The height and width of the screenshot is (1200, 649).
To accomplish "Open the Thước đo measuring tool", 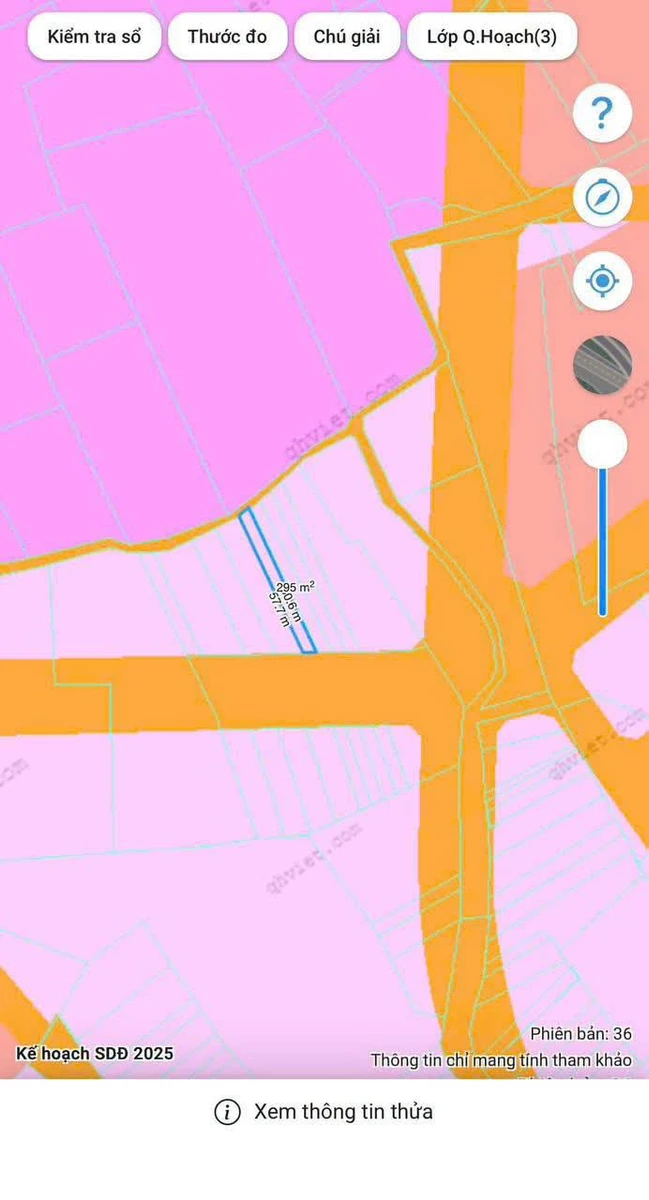I will coord(227,37).
